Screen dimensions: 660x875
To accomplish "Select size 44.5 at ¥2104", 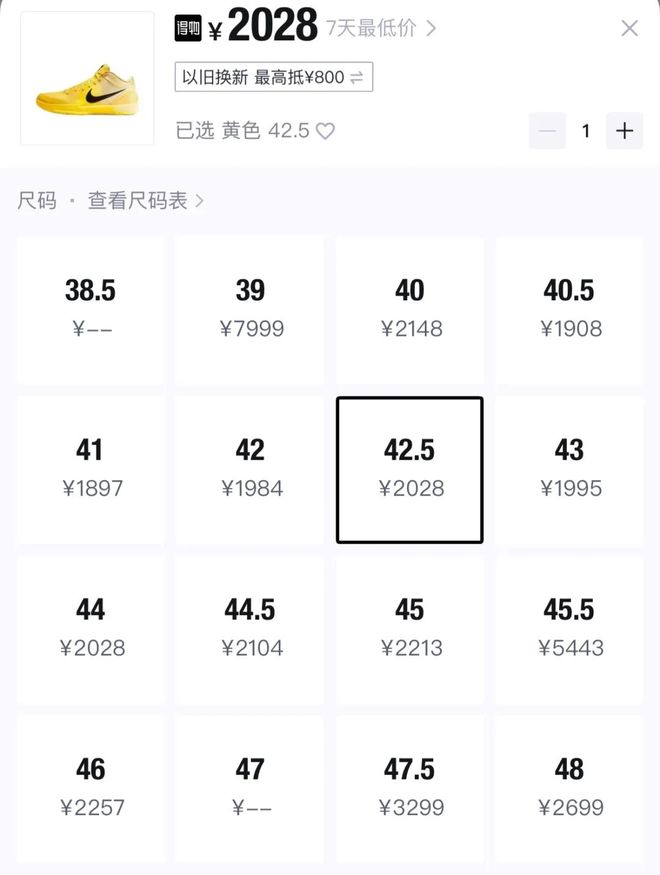I will pyautogui.click(x=250, y=628).
